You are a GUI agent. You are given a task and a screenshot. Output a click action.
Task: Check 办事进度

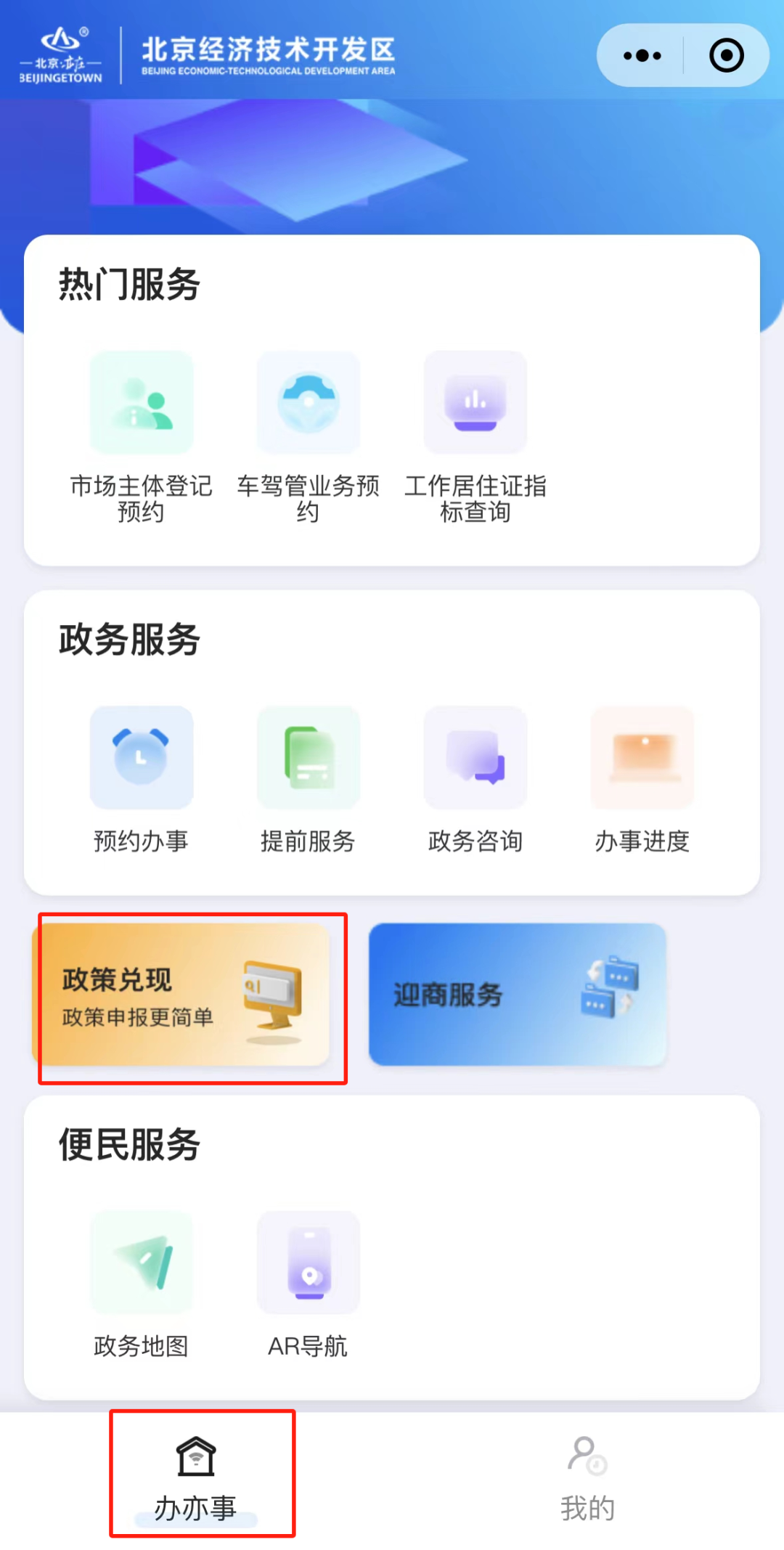[642, 780]
